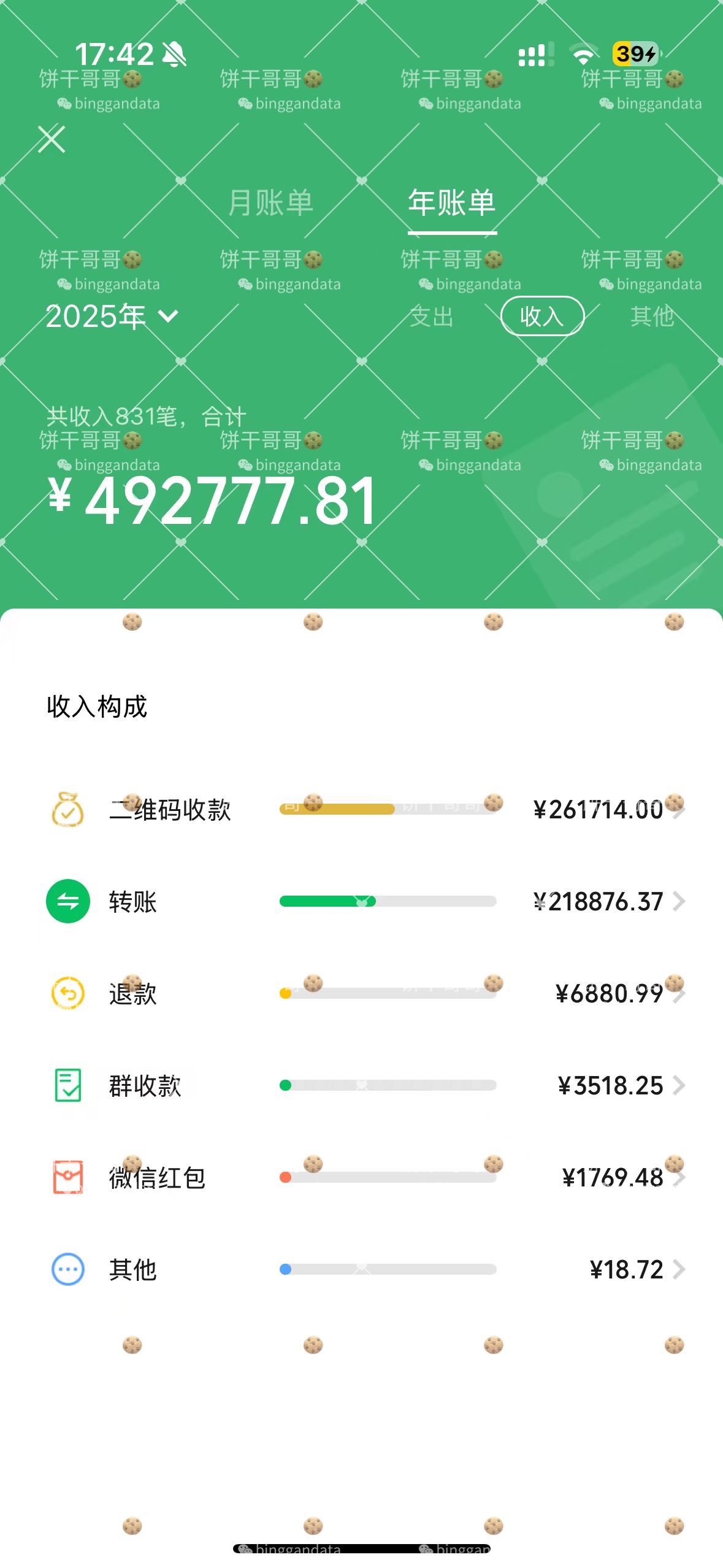The height and width of the screenshot is (1568, 723).
Task: Click the 群收款 group collection icon
Action: [x=67, y=1086]
